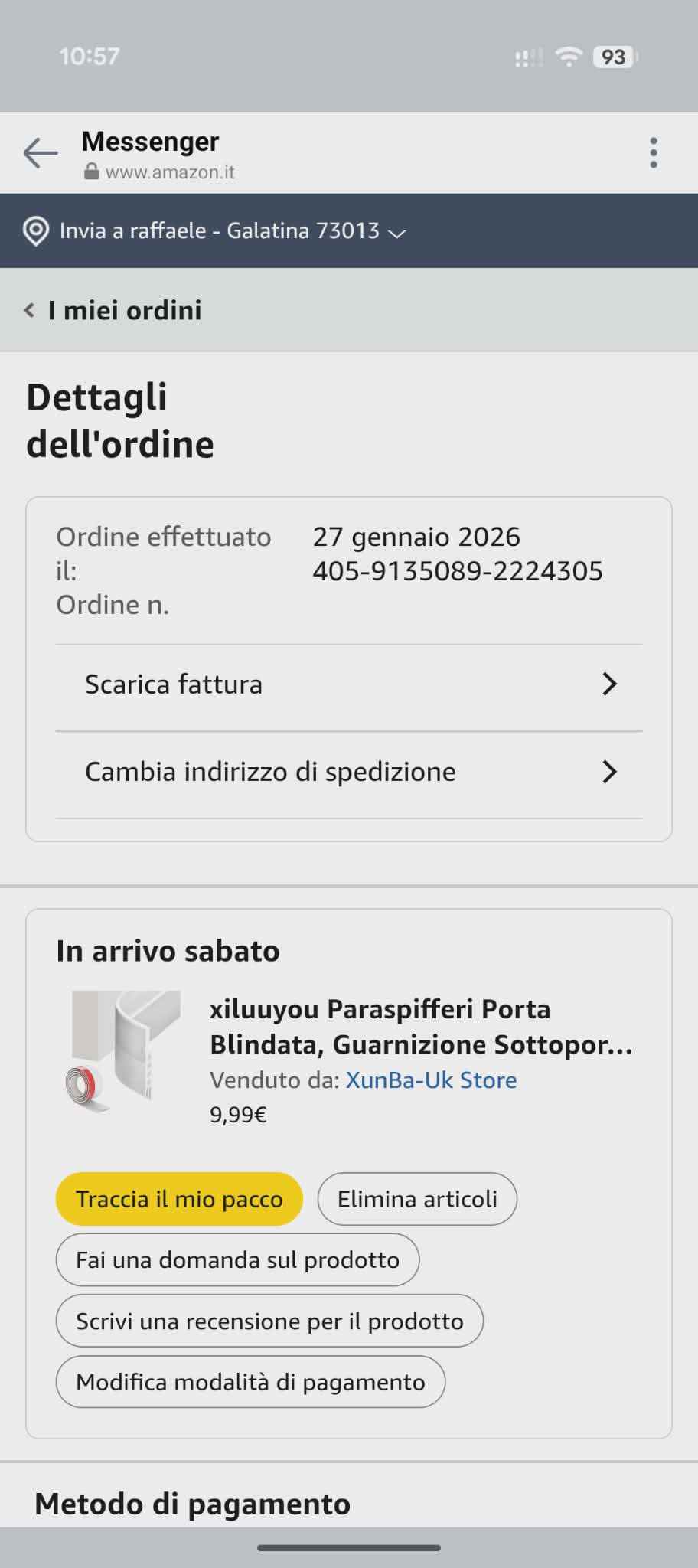Viewport: 698px width, 1568px height.
Task: Go back using the top arrow
Action: 41,153
